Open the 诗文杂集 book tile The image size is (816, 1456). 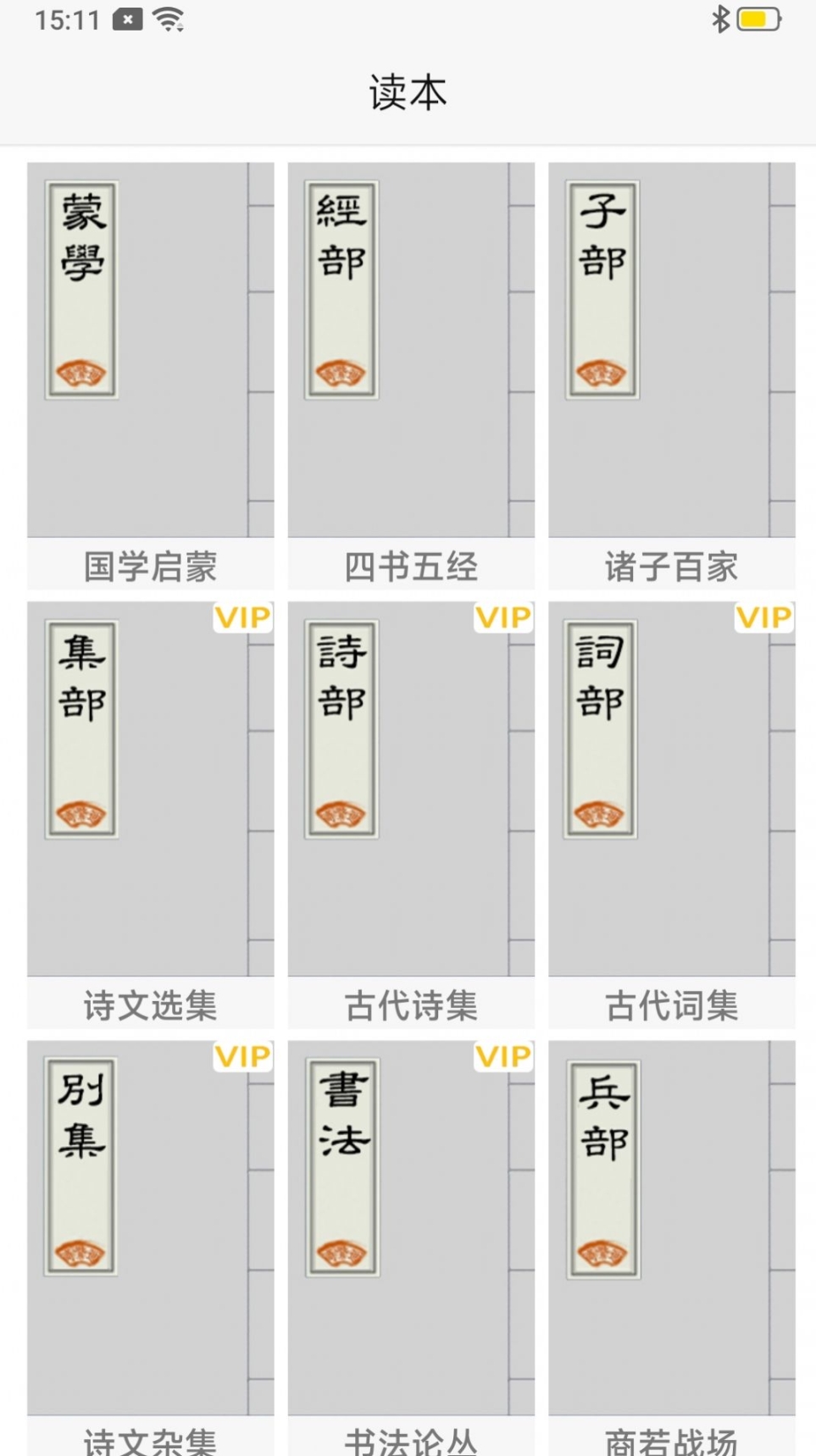pos(150,1248)
